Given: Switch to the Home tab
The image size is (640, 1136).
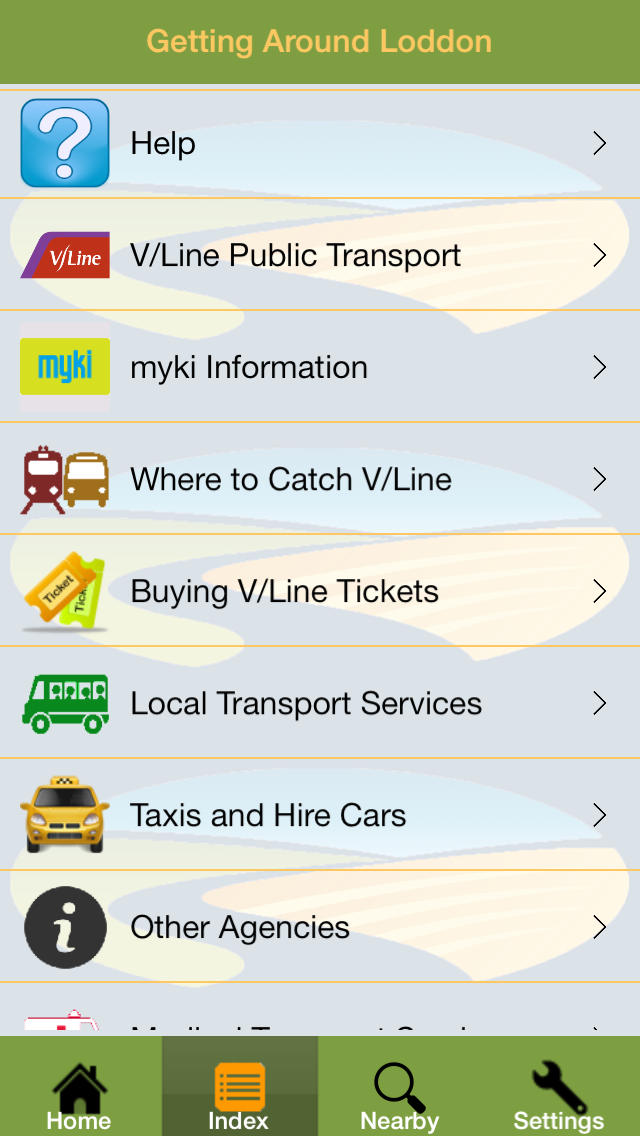Looking at the screenshot, I should click(80, 1086).
